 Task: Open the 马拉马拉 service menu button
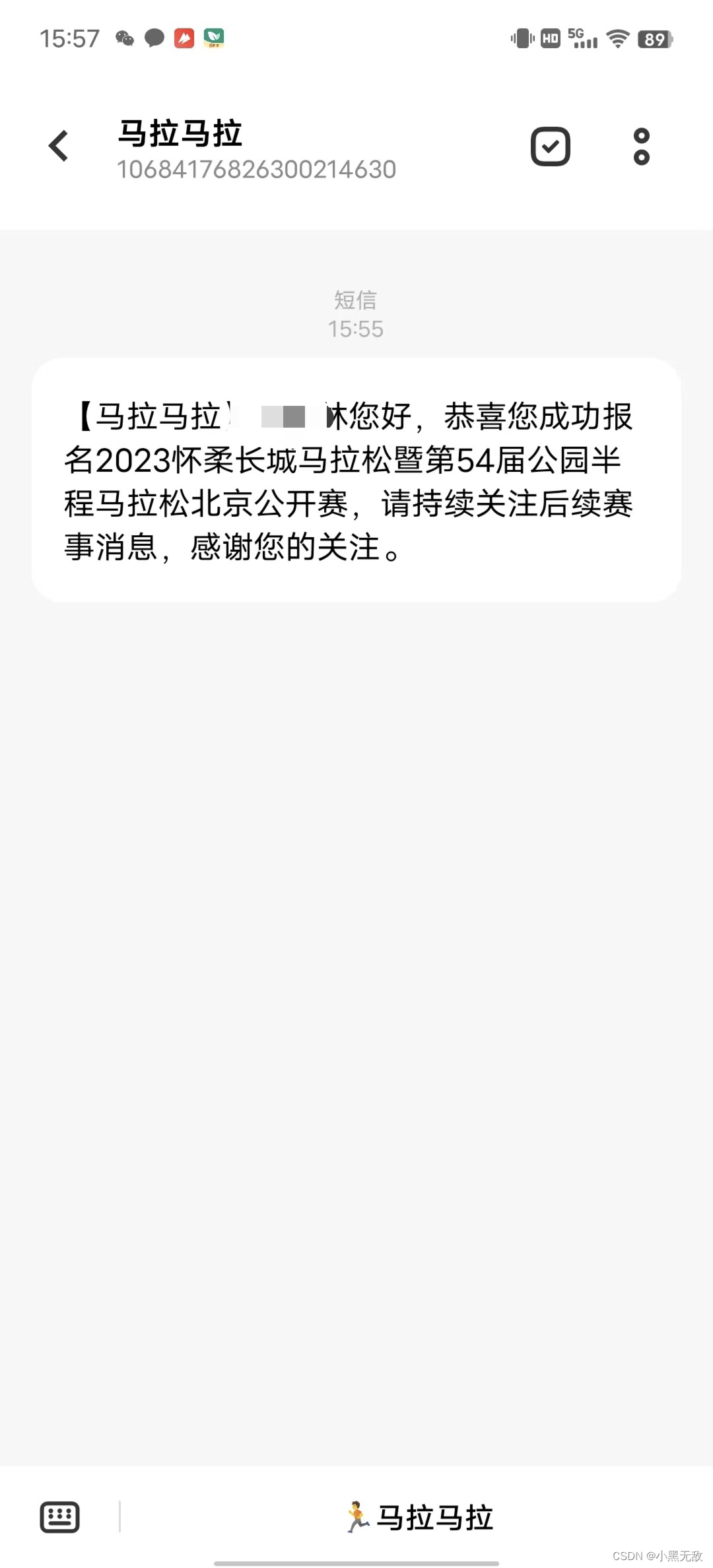pos(419,1517)
